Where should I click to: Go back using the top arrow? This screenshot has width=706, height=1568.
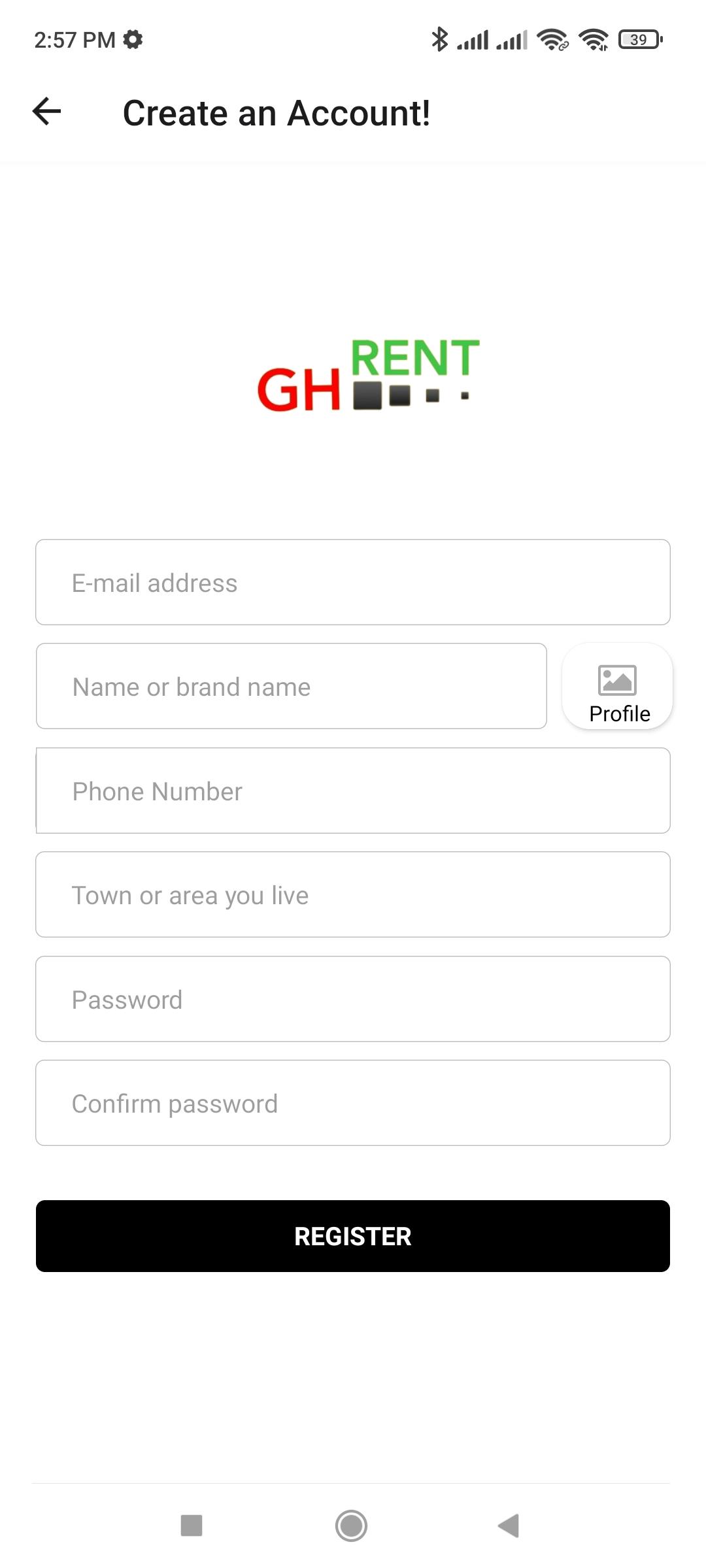pos(47,112)
